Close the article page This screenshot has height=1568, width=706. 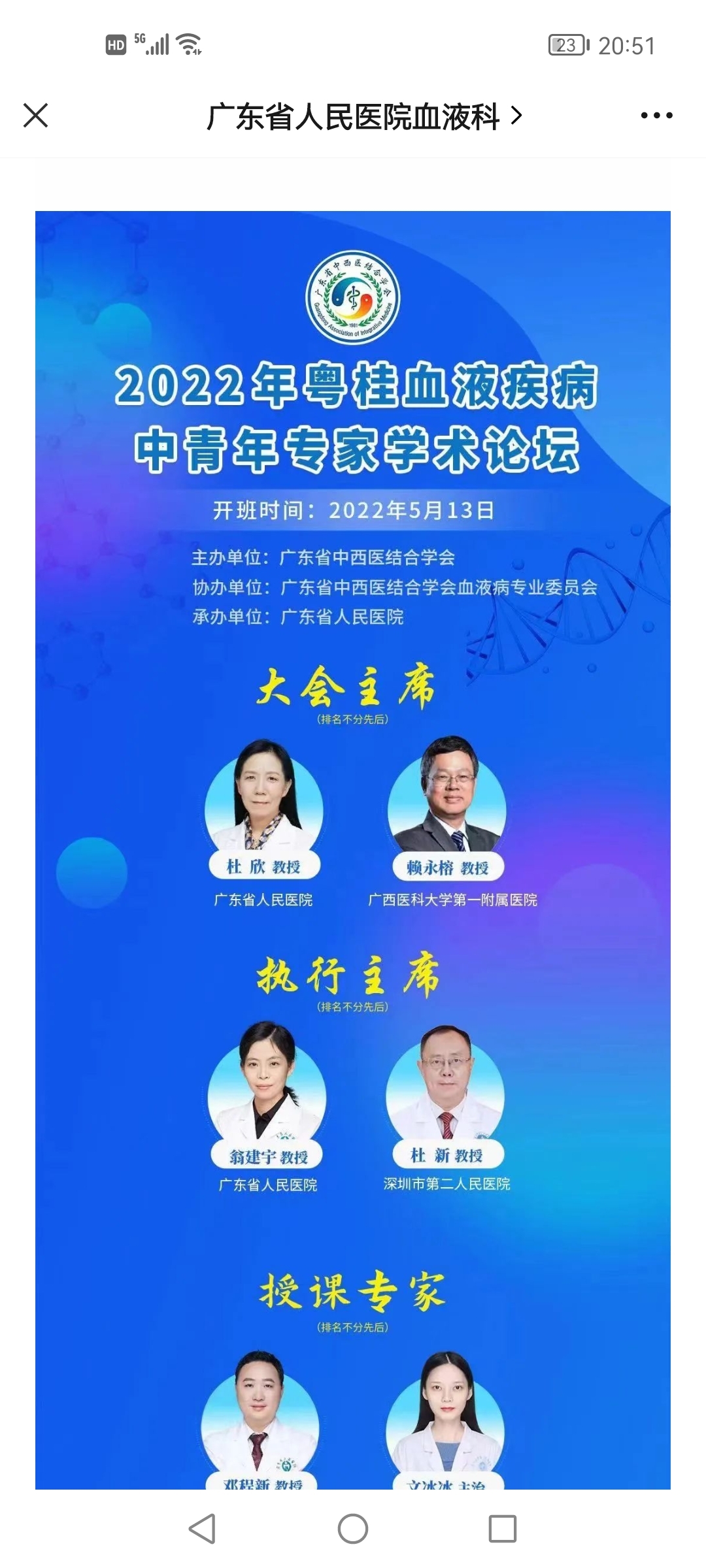tap(36, 116)
